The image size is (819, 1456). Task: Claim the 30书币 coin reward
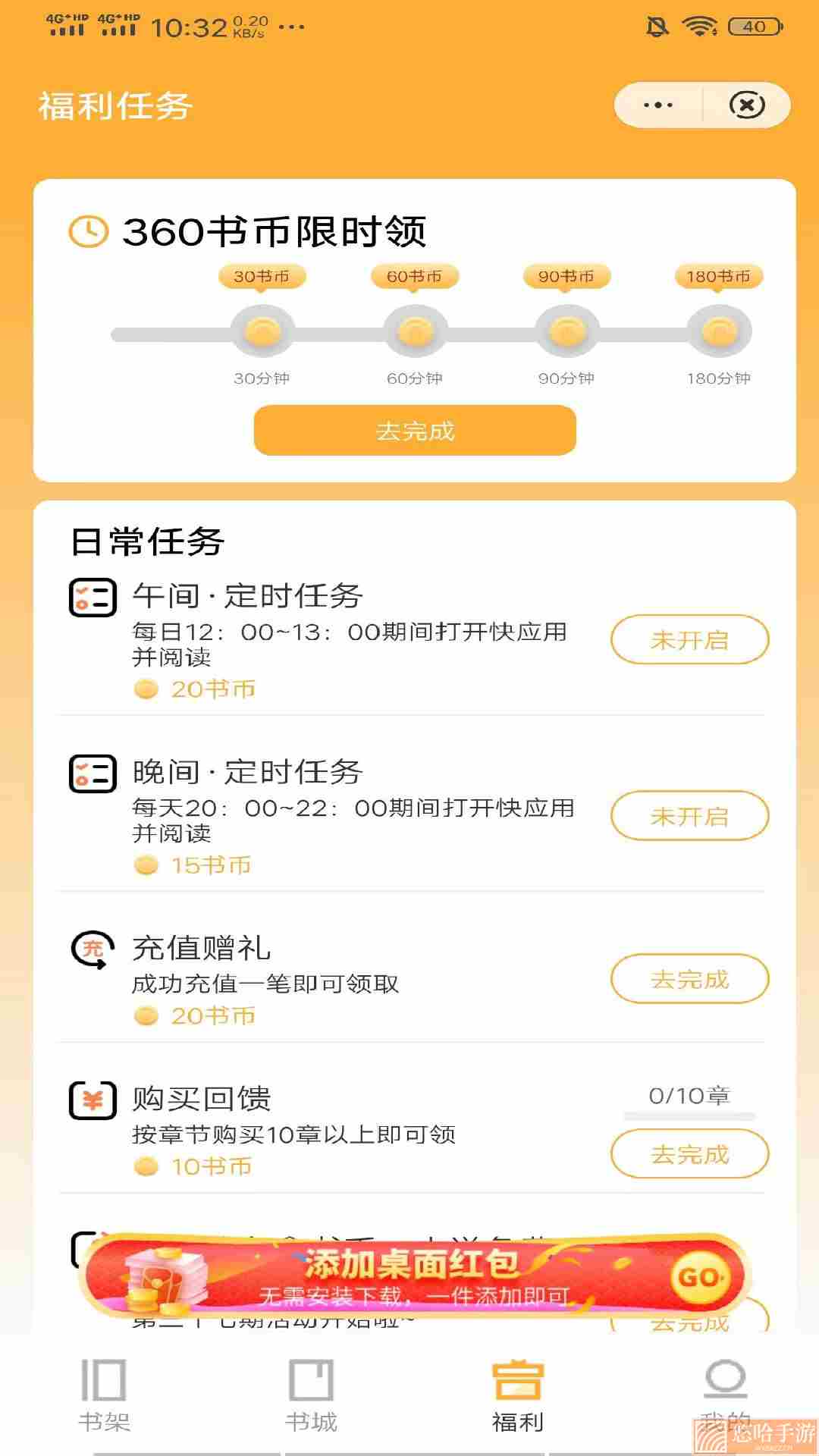pos(262,331)
